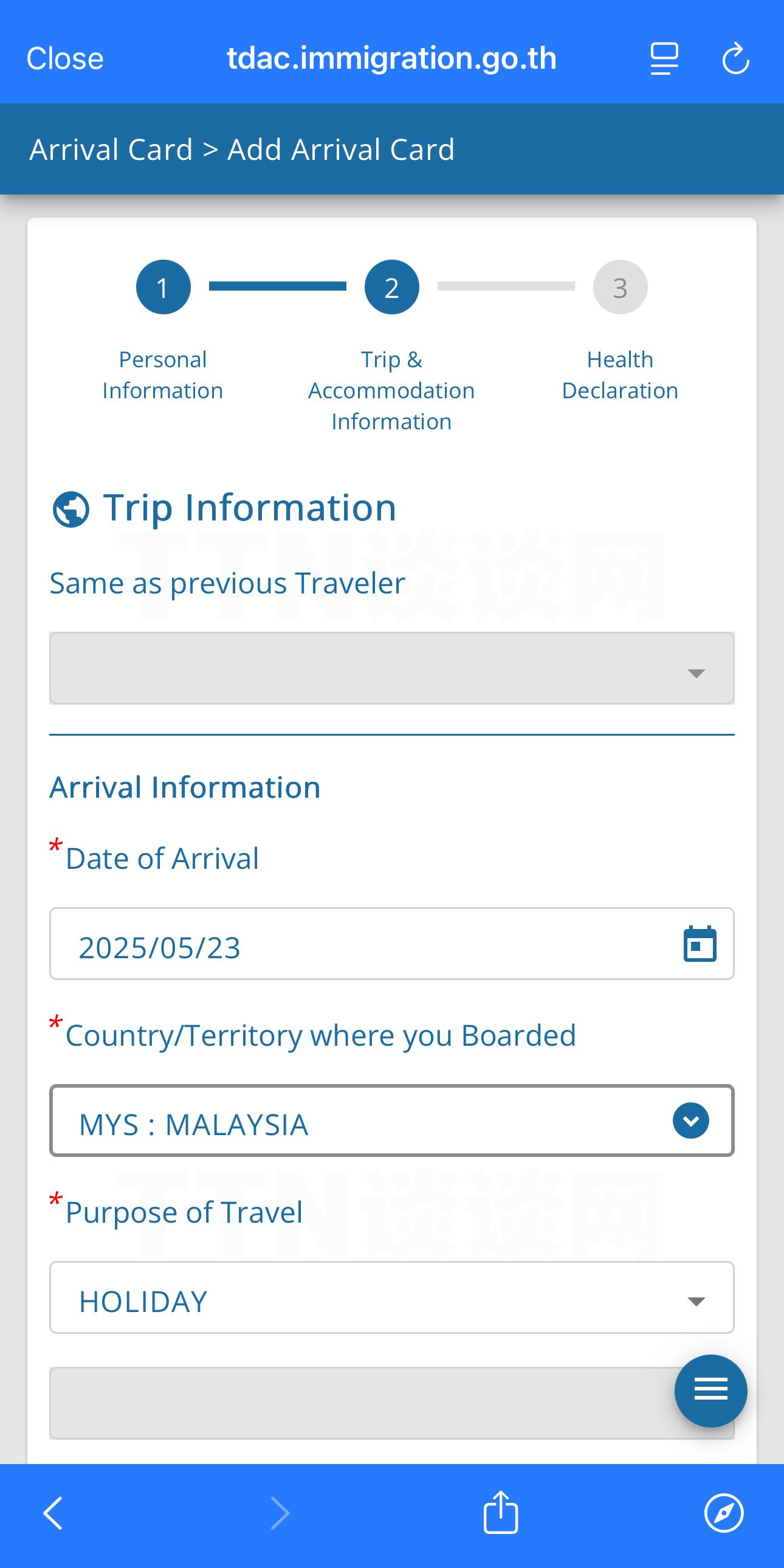Open the reader view icon
Screen dimensions: 784x1568
click(664, 58)
